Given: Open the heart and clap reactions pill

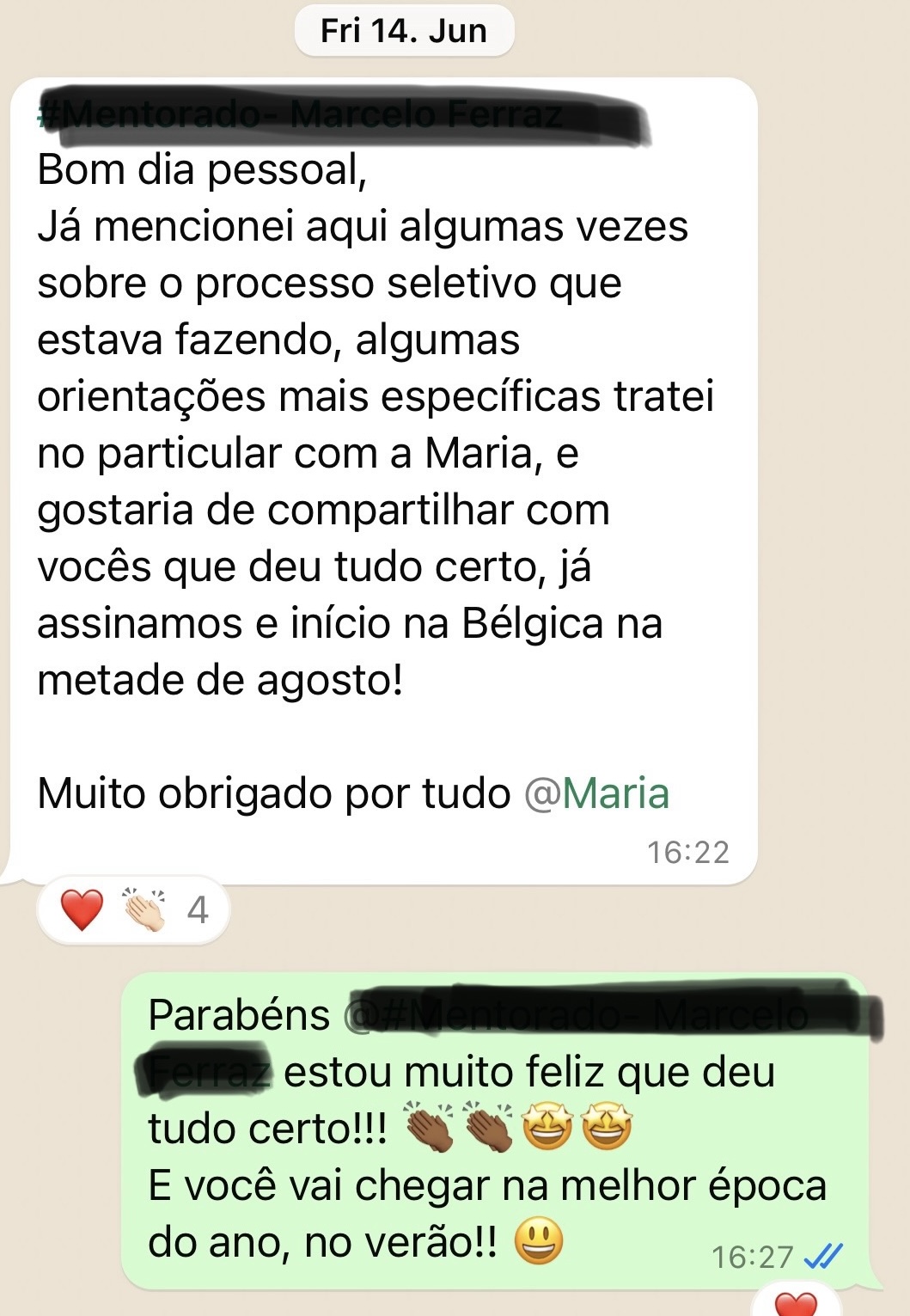Looking at the screenshot, I should [x=134, y=909].
